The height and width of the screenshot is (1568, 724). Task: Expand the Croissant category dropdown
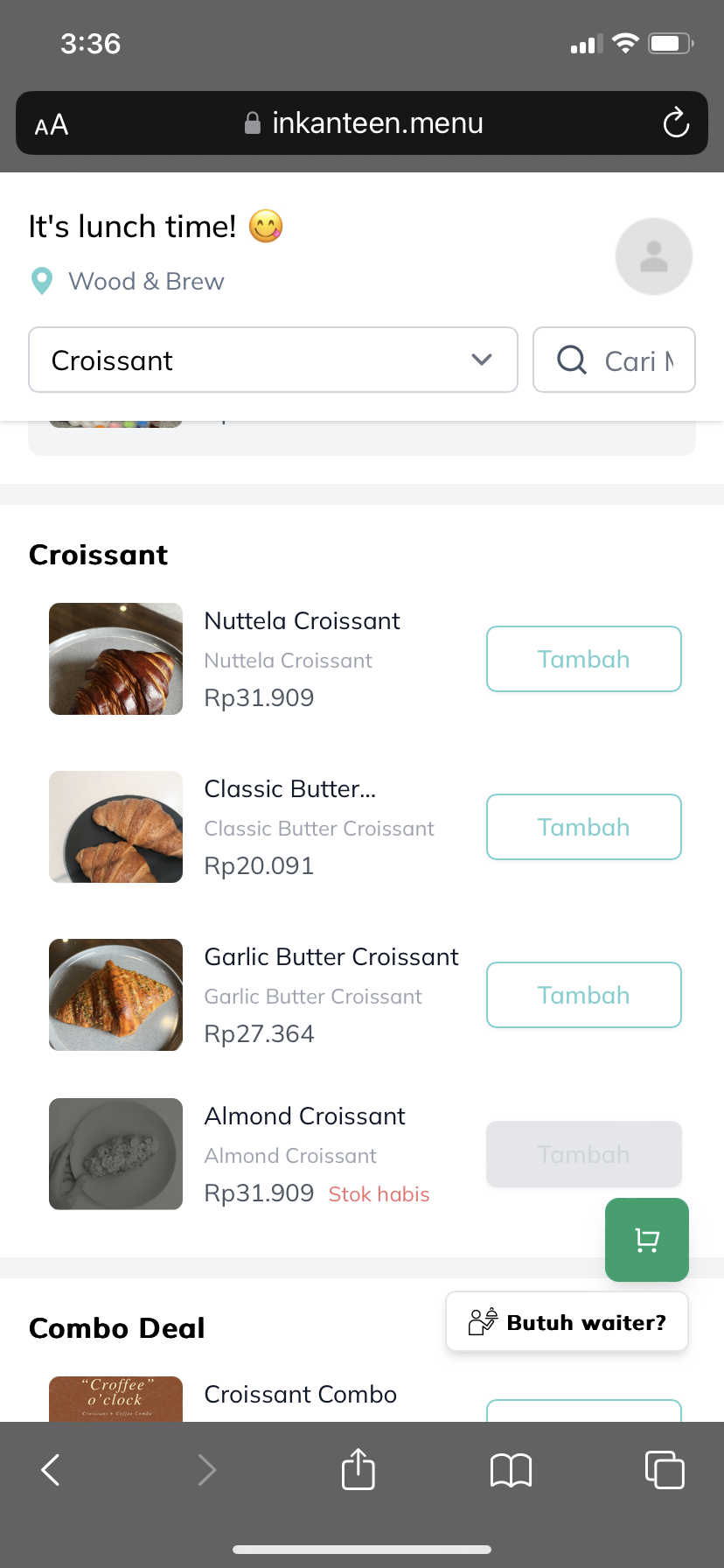pos(273,360)
